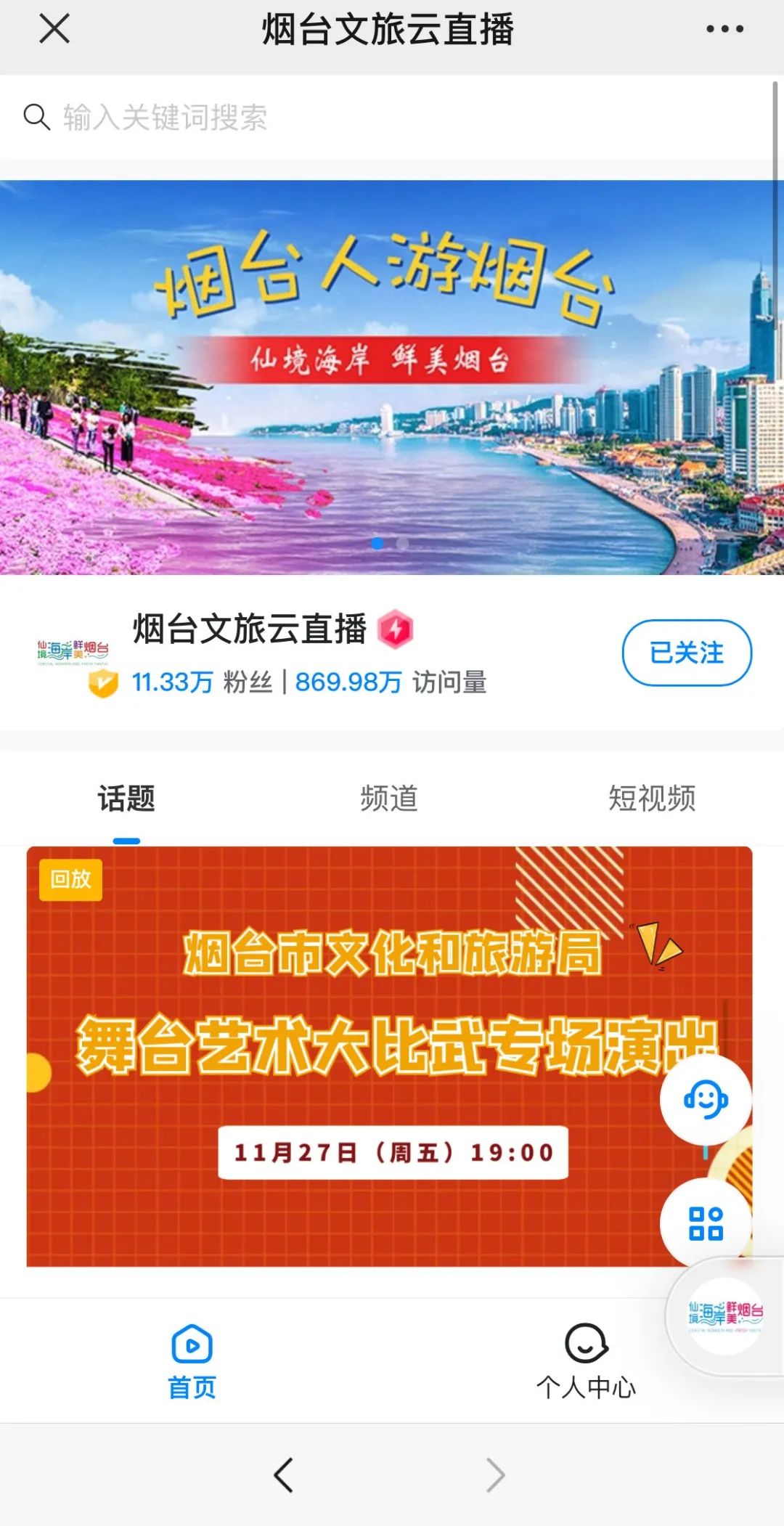This screenshot has width=784, height=1526.
Task: Switch to the 短视频 tab
Action: (x=652, y=799)
